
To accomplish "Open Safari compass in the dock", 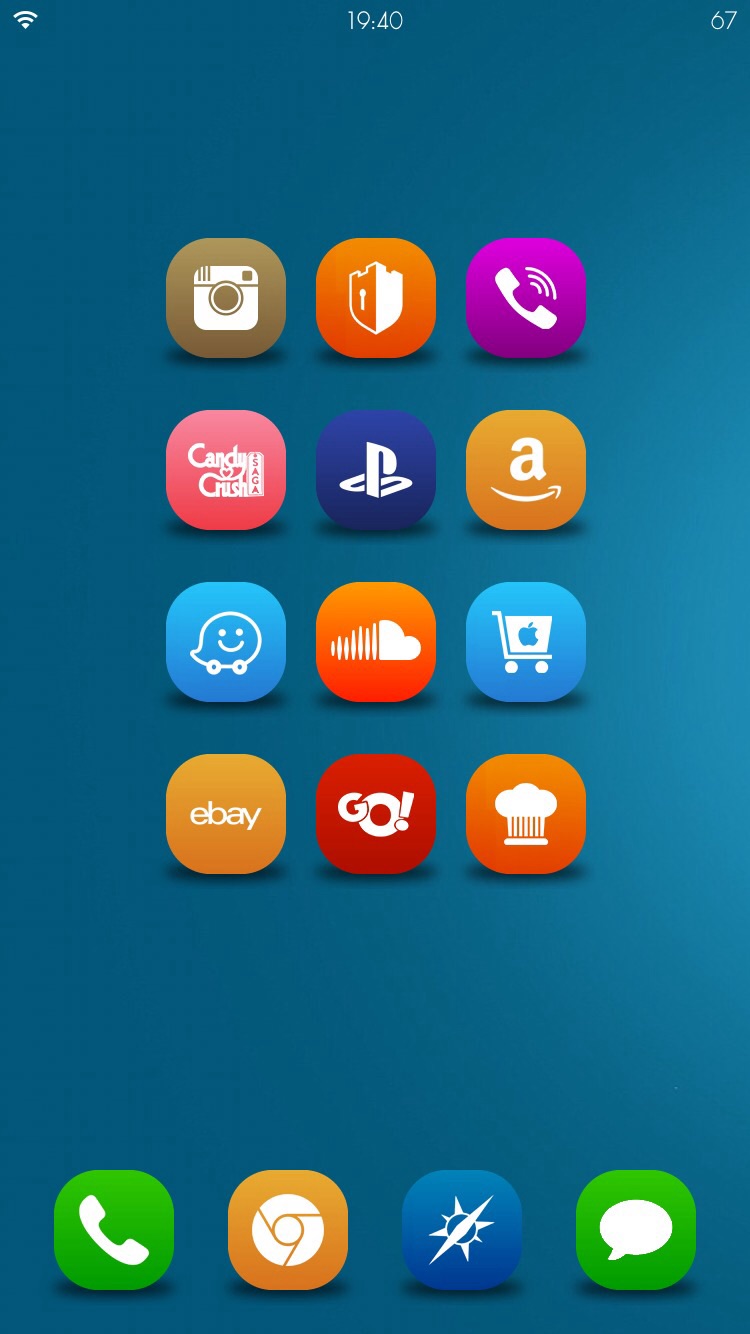I will [x=462, y=1230].
